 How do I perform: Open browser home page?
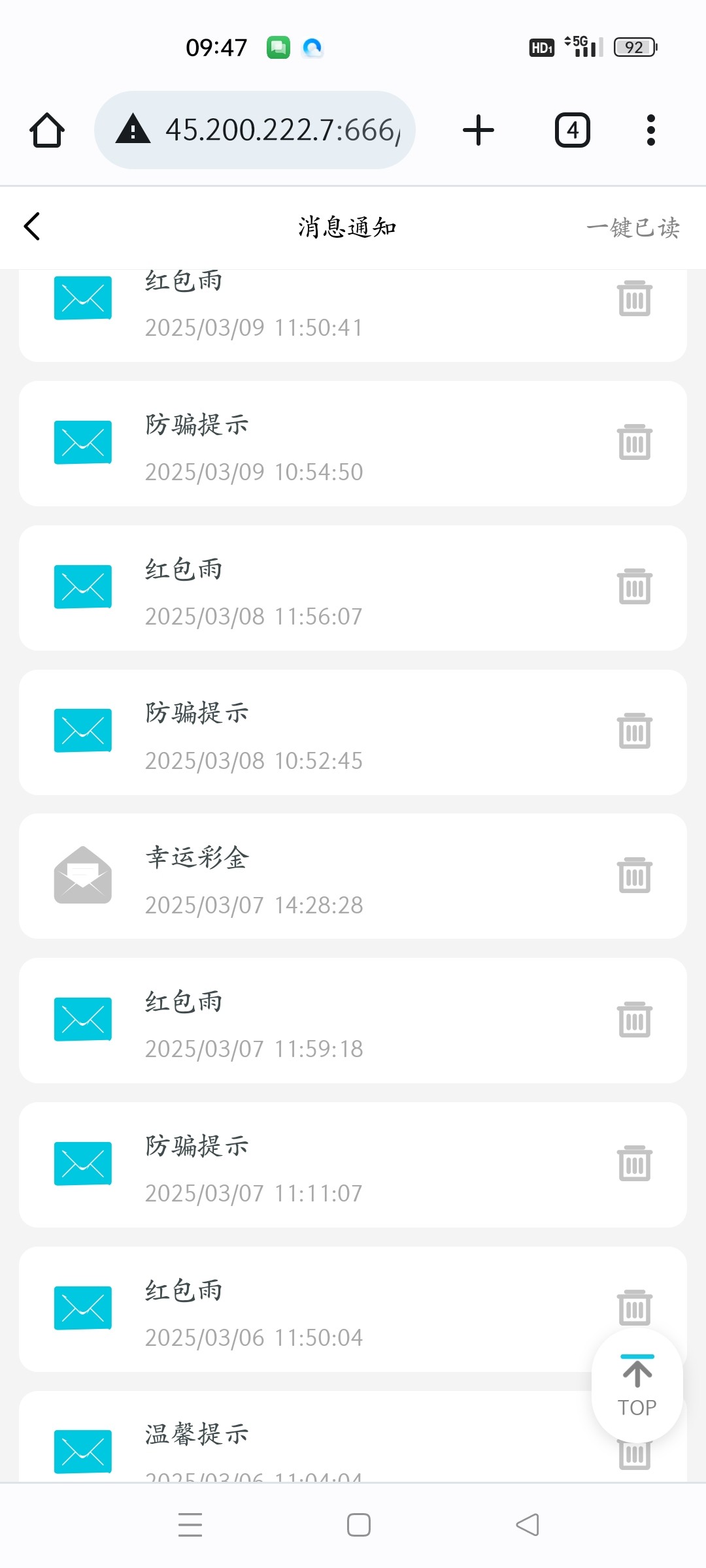tap(47, 130)
